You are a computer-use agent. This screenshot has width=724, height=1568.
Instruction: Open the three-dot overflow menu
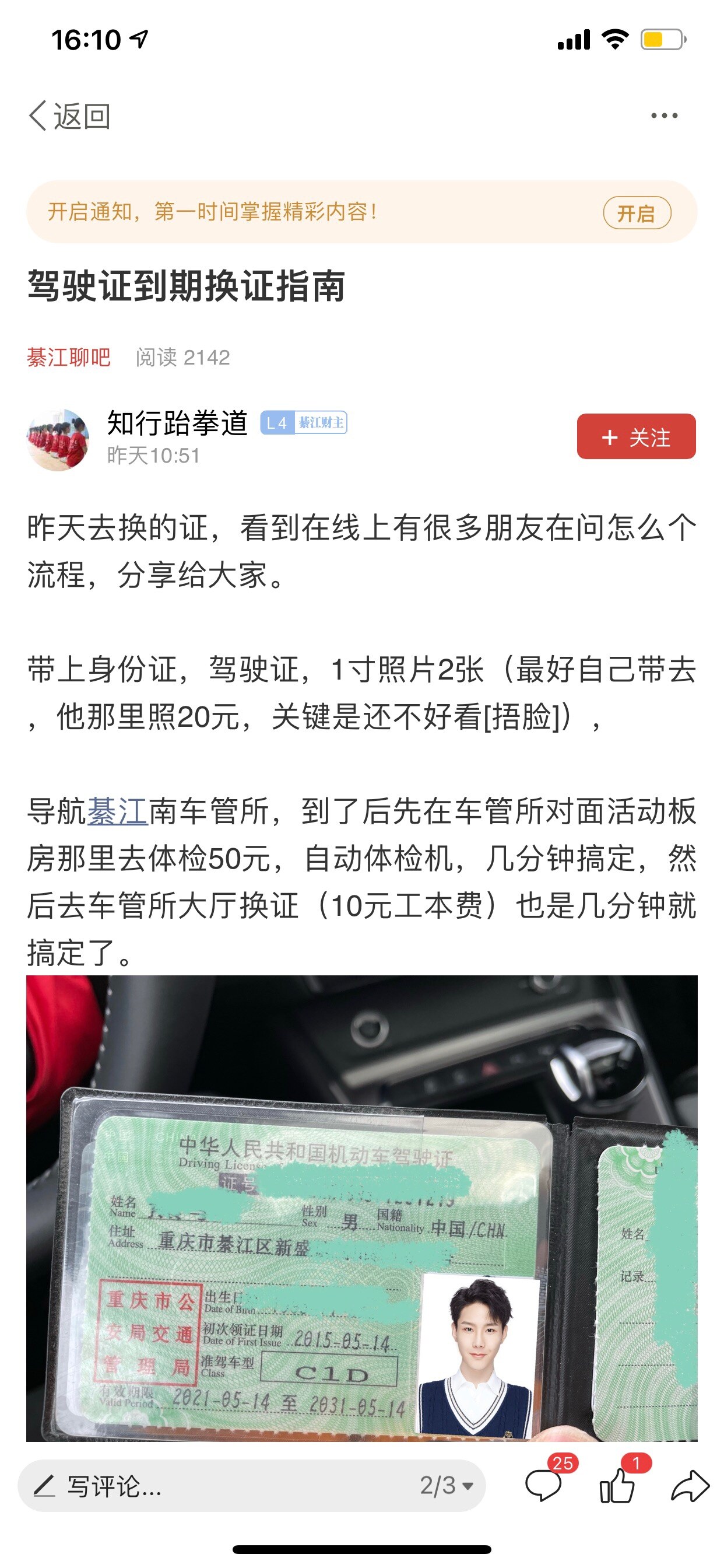(x=664, y=116)
